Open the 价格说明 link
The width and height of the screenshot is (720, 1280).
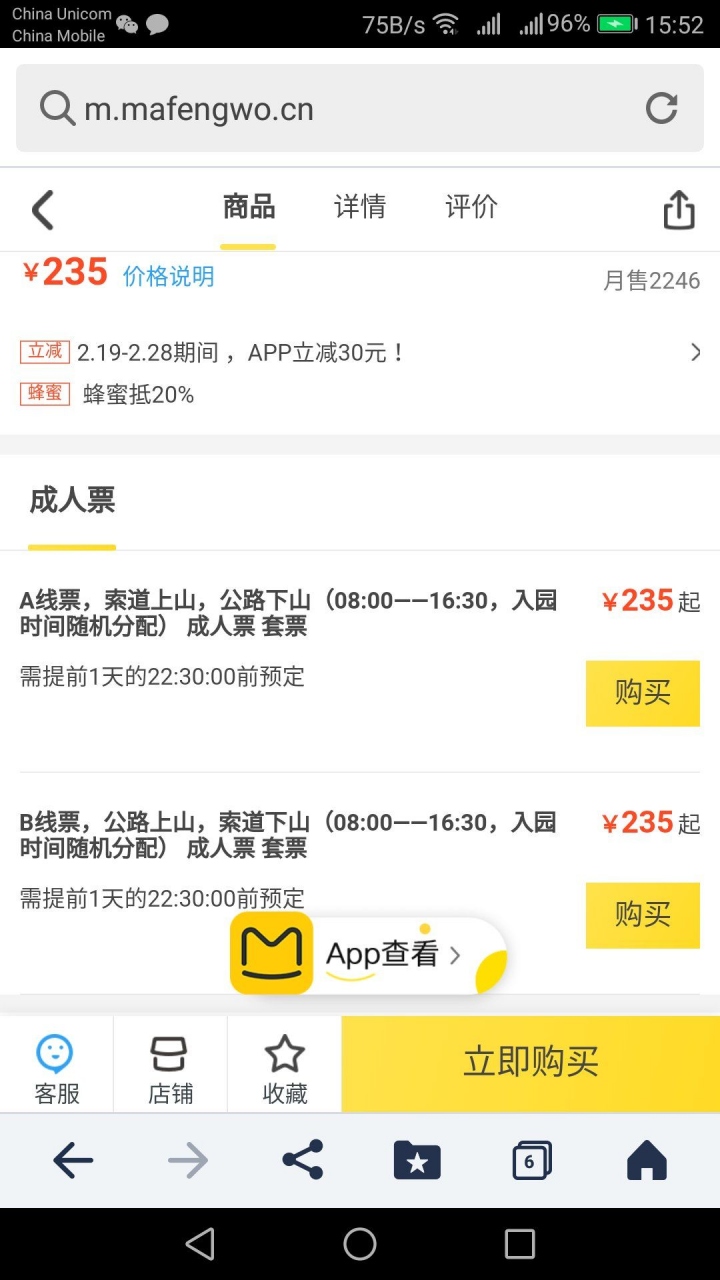(168, 277)
